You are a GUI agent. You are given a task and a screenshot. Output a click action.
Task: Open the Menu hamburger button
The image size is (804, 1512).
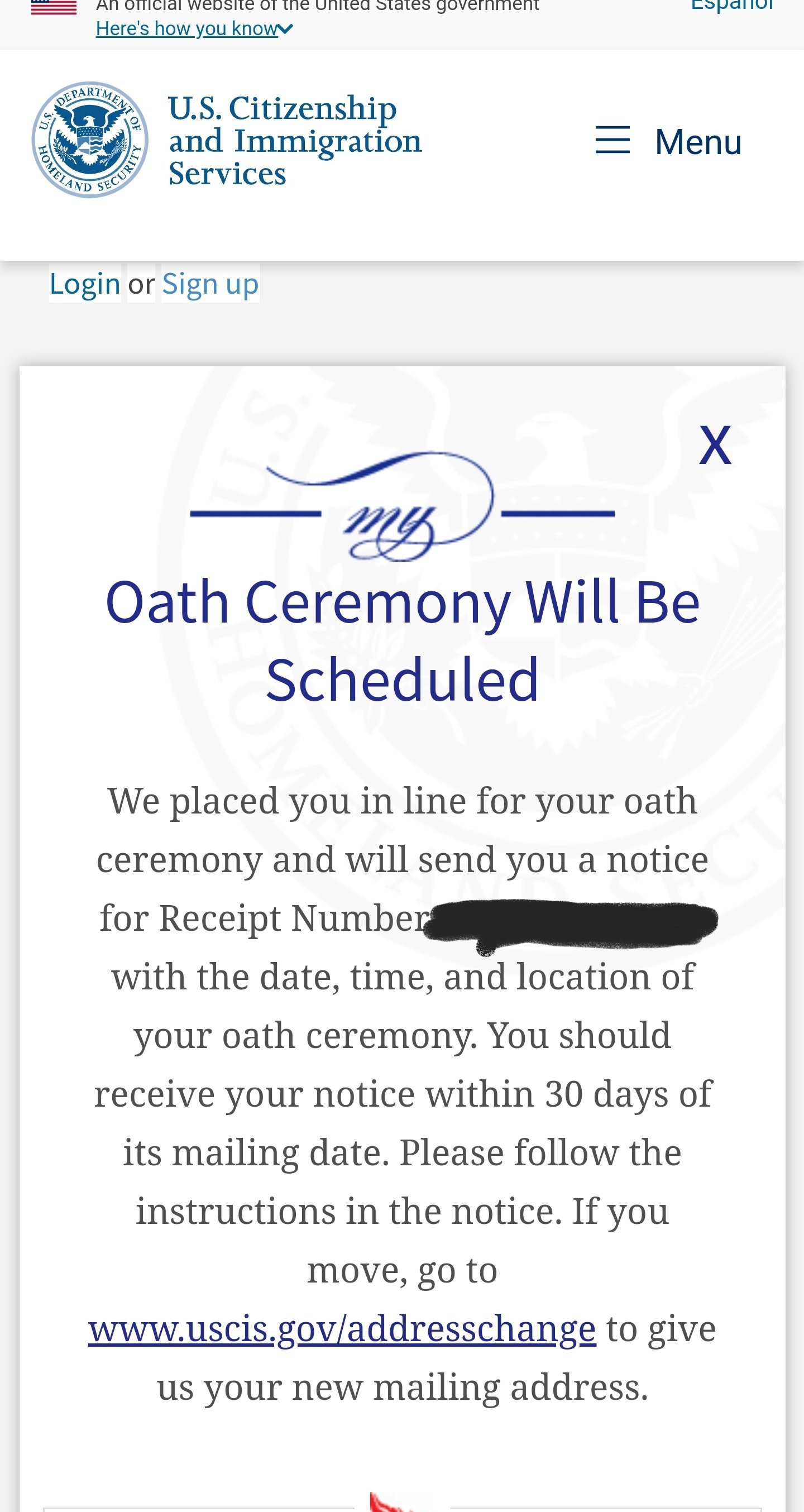coord(668,141)
